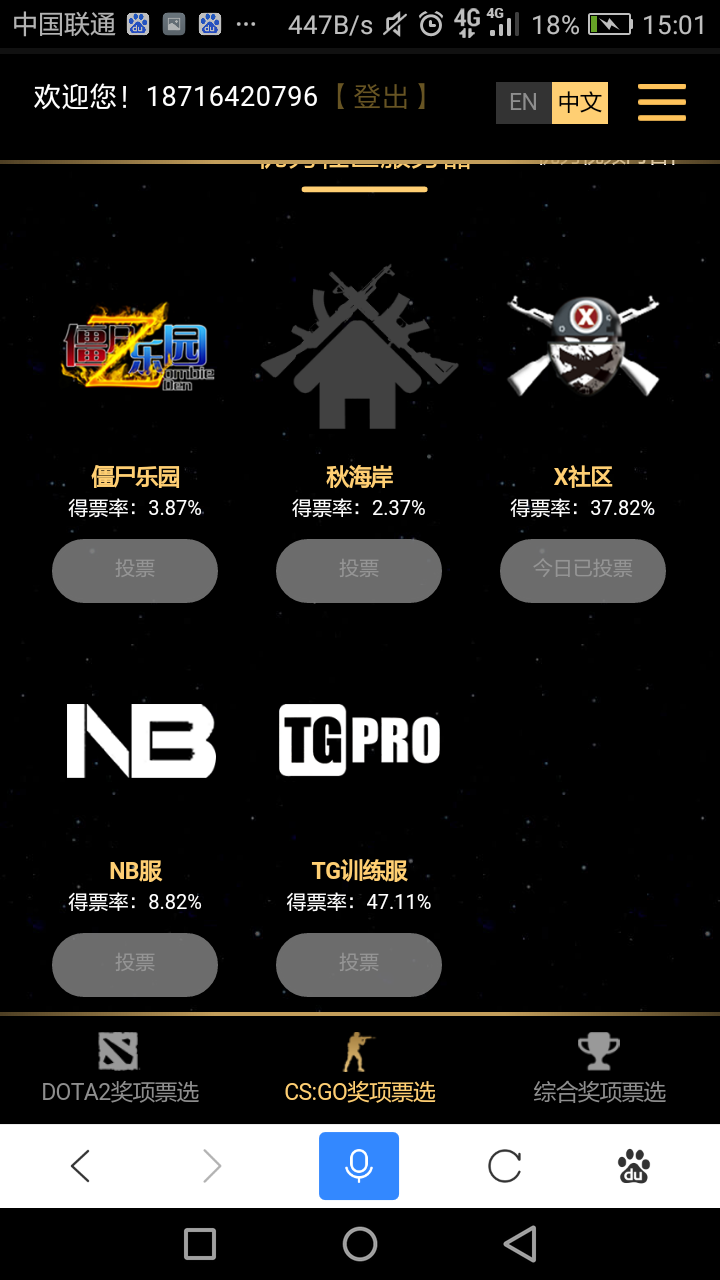Tap the 今日已投票 disabled vote toggle
Image resolution: width=720 pixels, height=1280 pixels.
[x=582, y=570]
